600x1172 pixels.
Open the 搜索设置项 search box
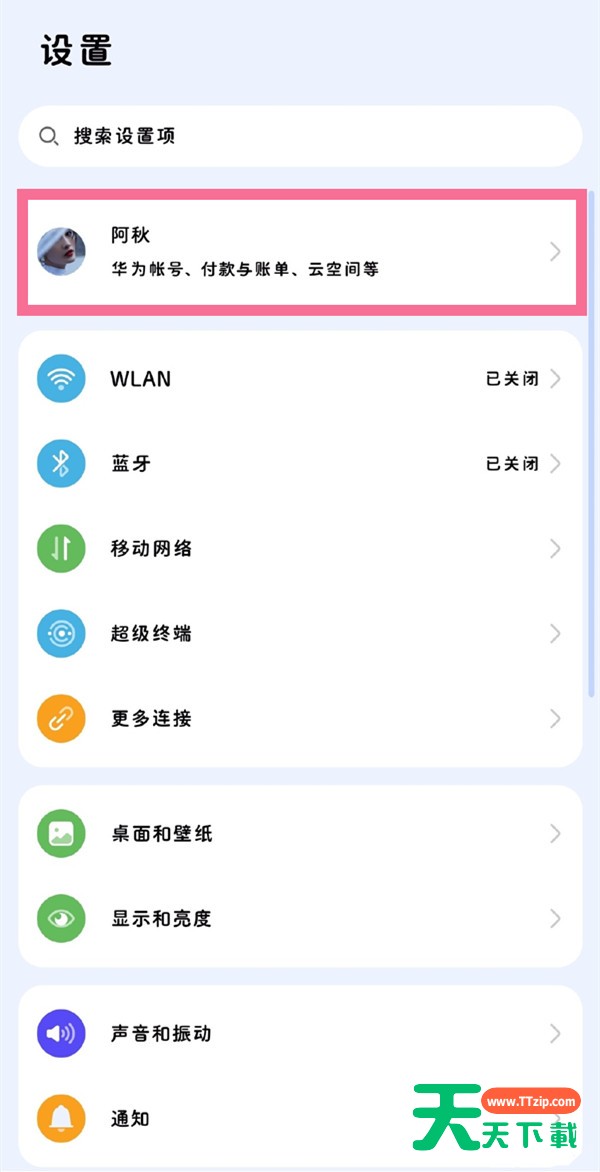point(300,136)
